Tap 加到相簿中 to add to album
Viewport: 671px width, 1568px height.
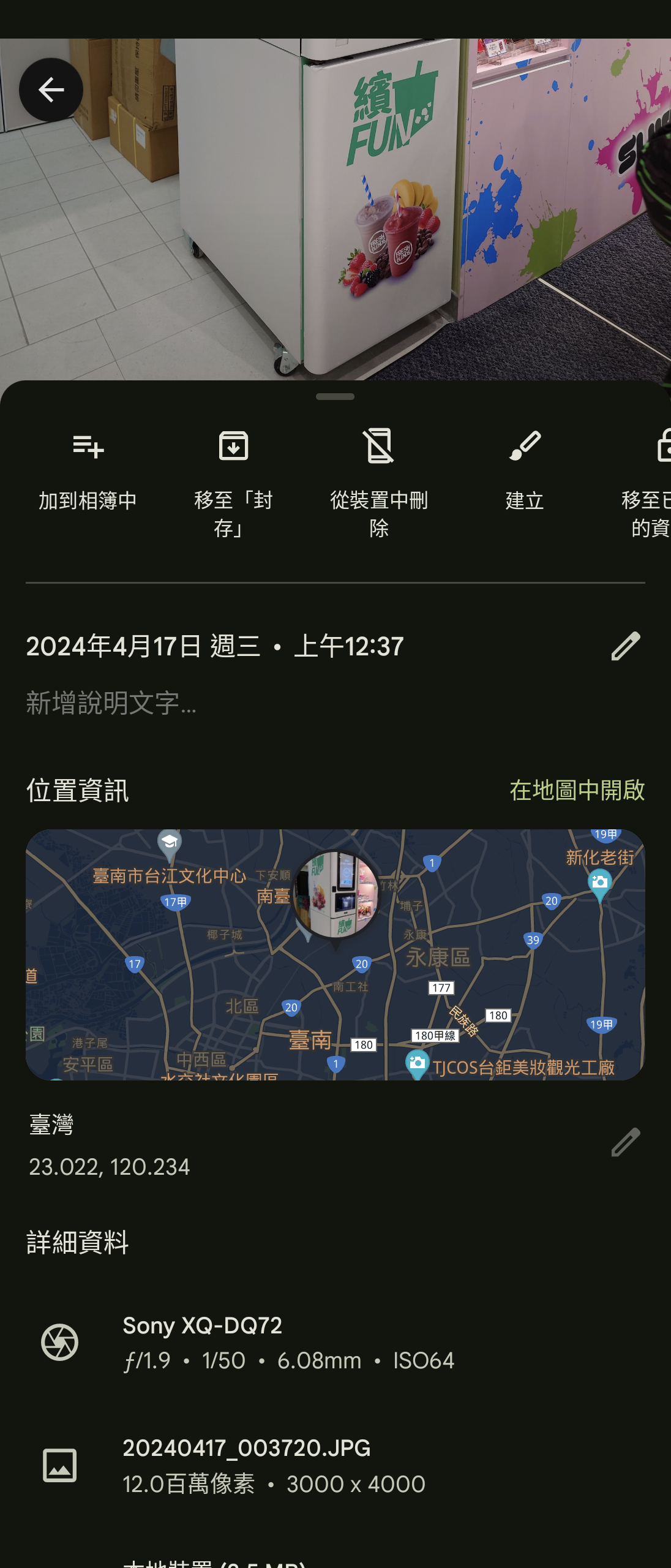(88, 472)
